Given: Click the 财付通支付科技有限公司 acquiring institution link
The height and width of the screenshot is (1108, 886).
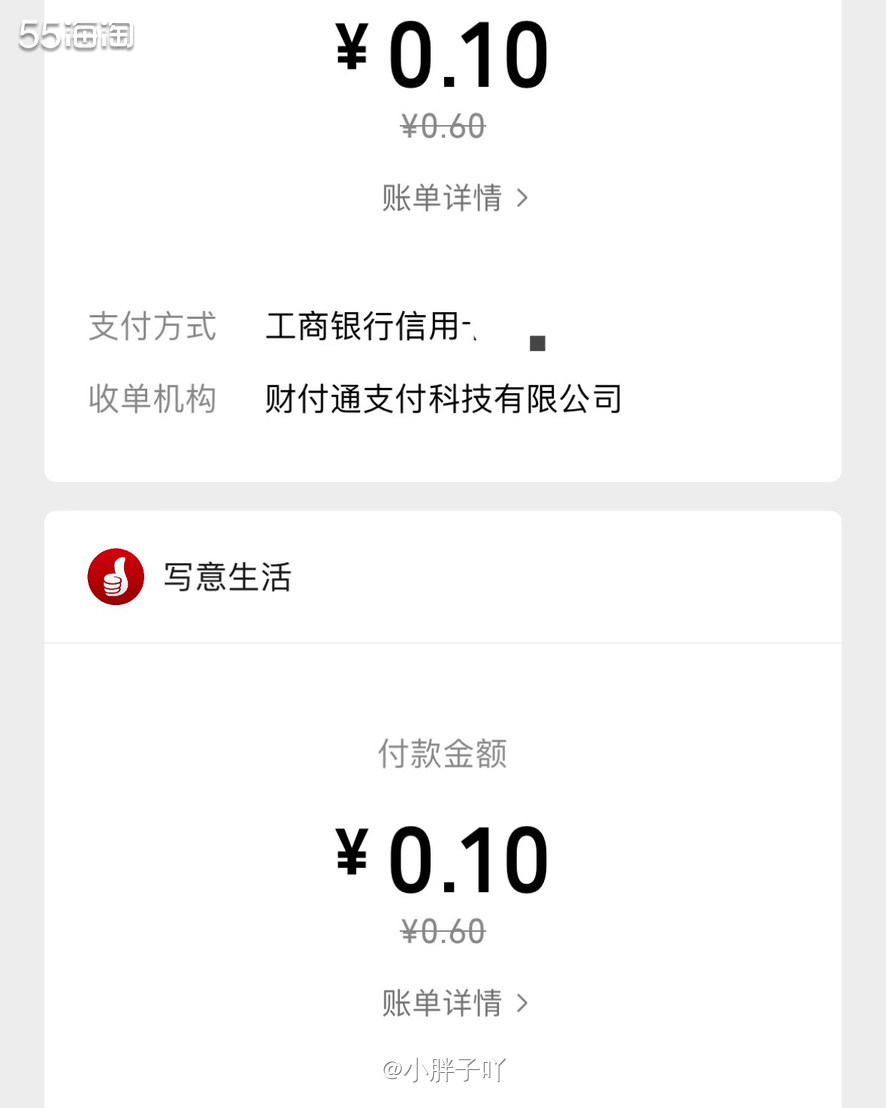Looking at the screenshot, I should pyautogui.click(x=443, y=399).
